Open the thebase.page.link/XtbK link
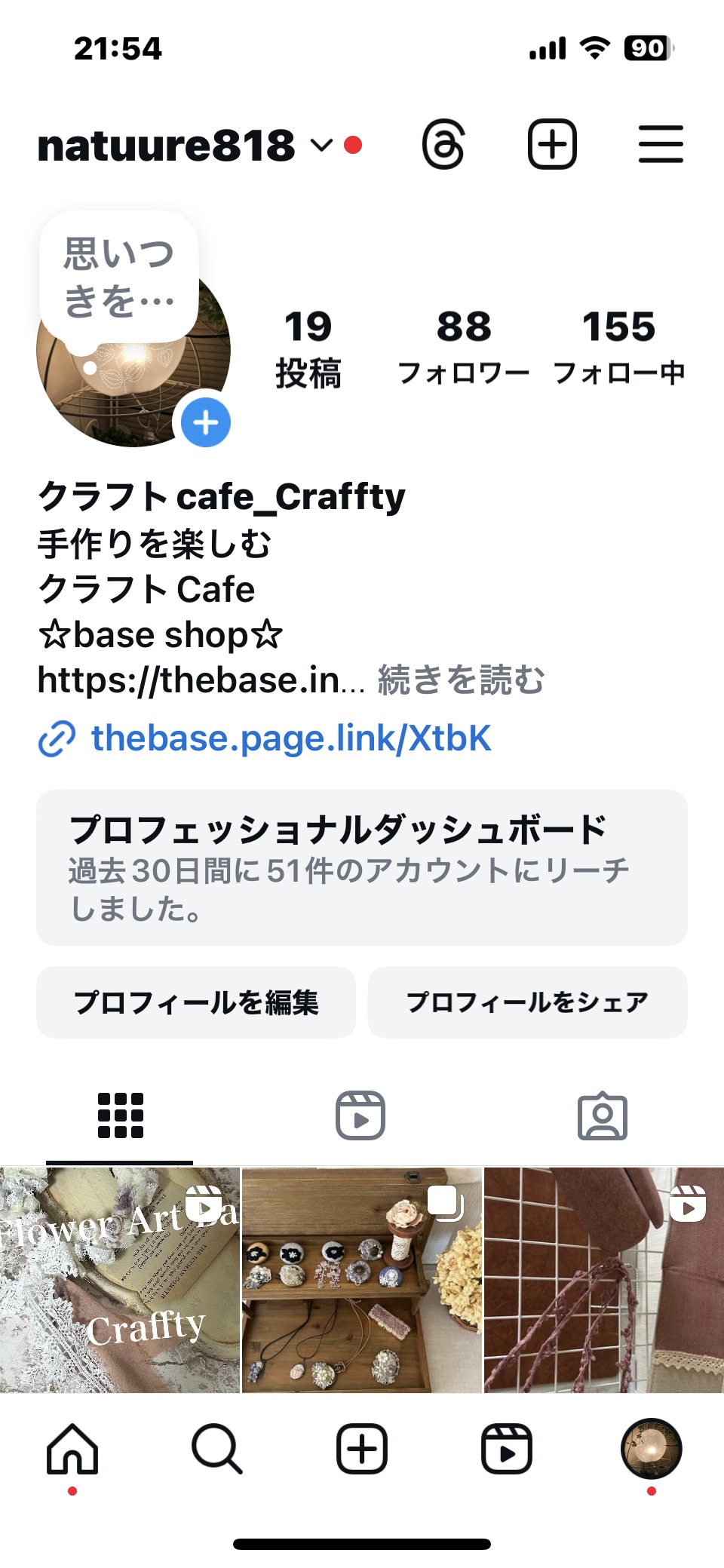Screen dimensions: 724x1568 pos(290,738)
